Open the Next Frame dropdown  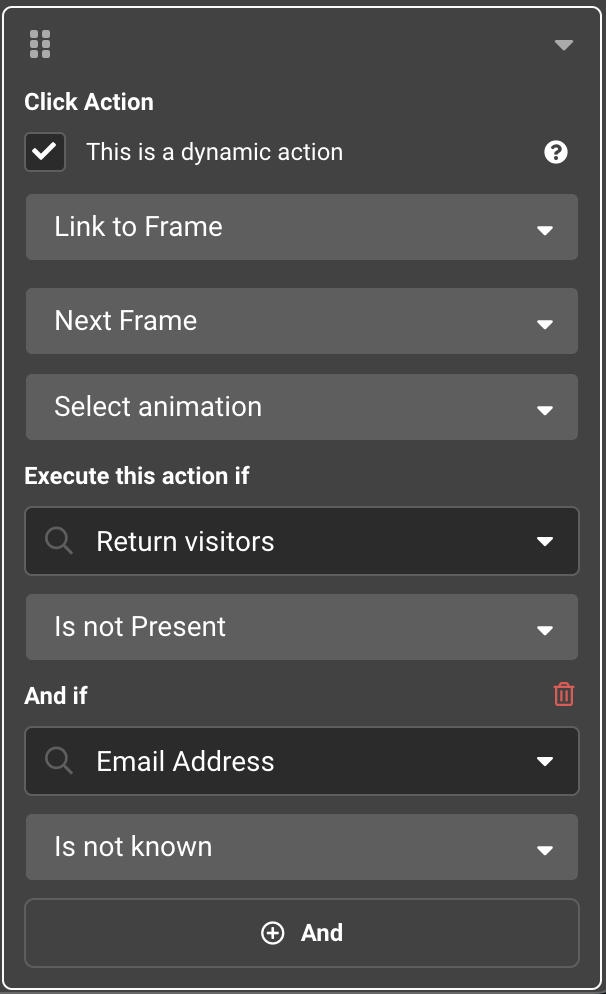click(x=301, y=321)
